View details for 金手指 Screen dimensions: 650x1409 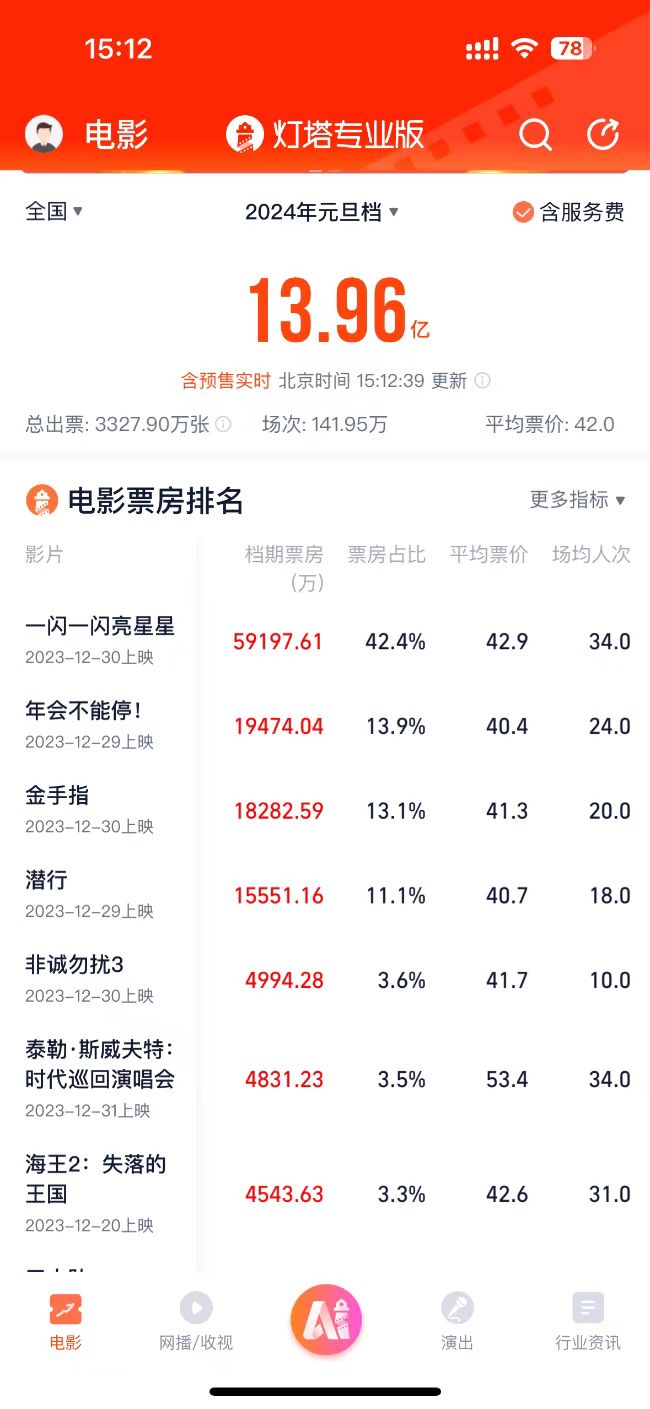click(325, 810)
